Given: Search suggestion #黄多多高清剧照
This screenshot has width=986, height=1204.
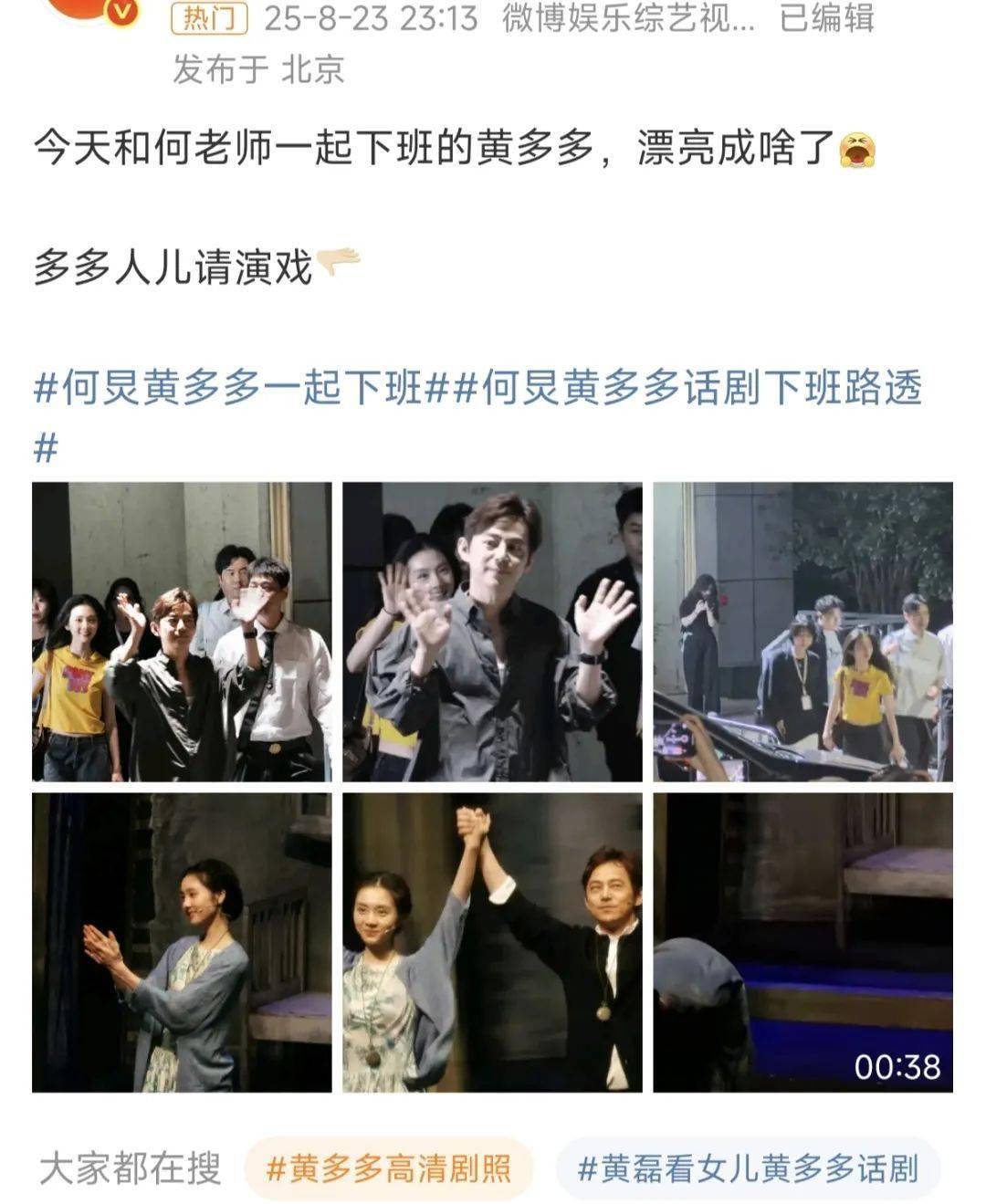Looking at the screenshot, I should pos(388,1168).
